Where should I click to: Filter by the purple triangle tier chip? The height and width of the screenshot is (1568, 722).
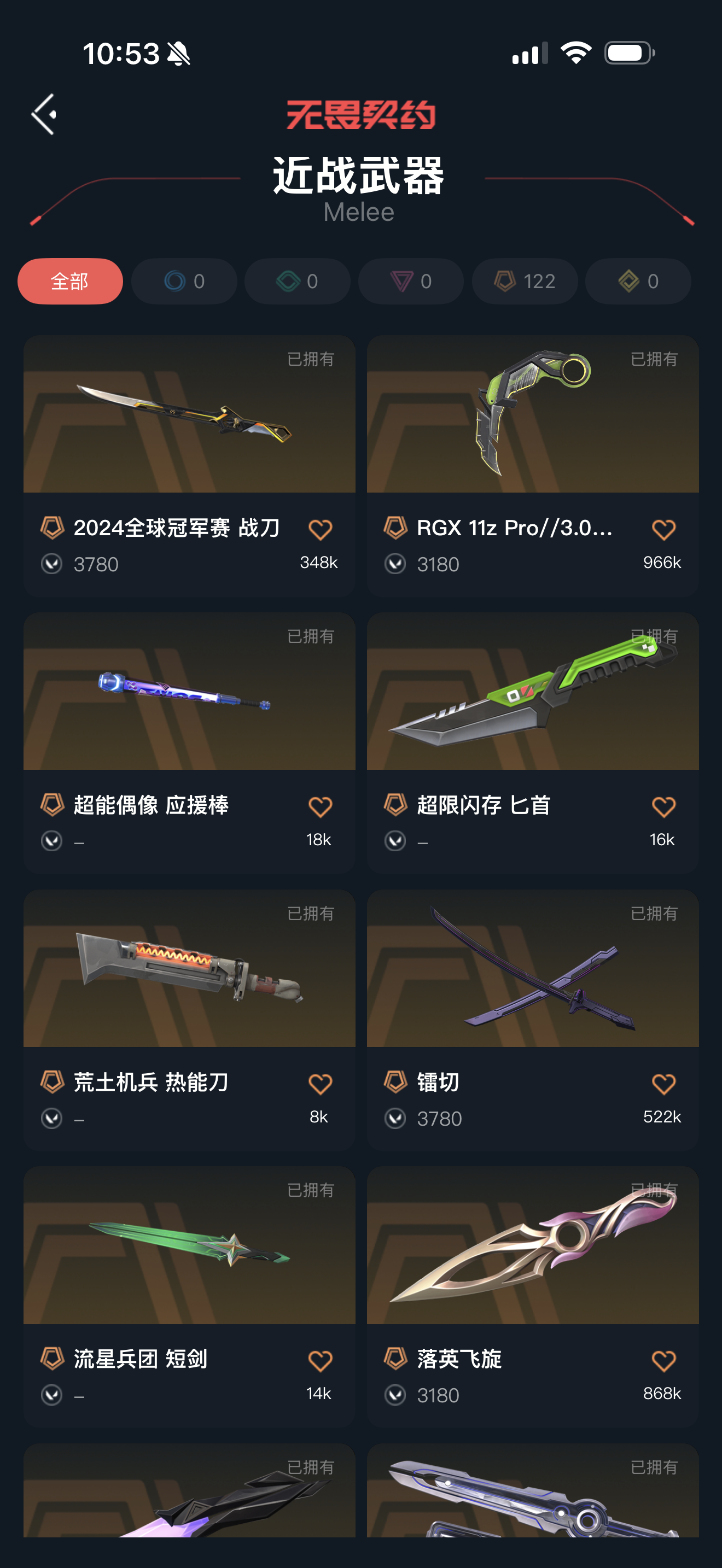coord(411,281)
